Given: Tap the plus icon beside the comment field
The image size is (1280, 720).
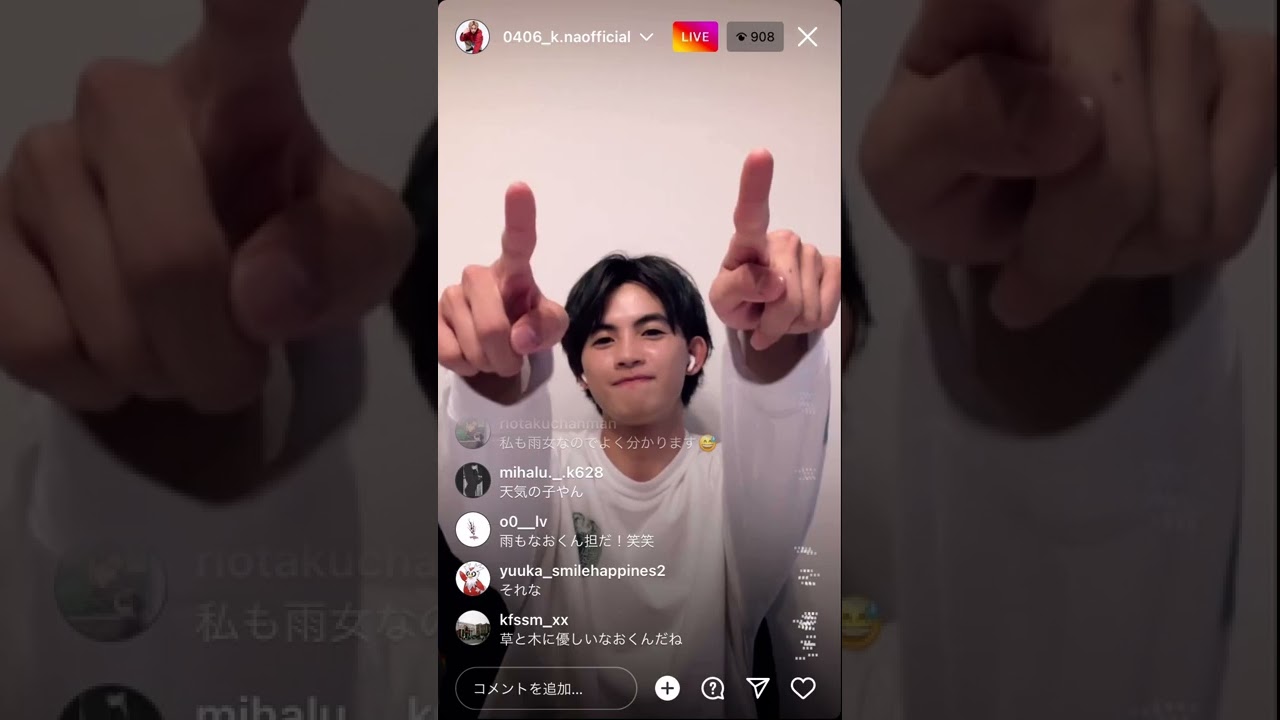Looking at the screenshot, I should coord(667,688).
